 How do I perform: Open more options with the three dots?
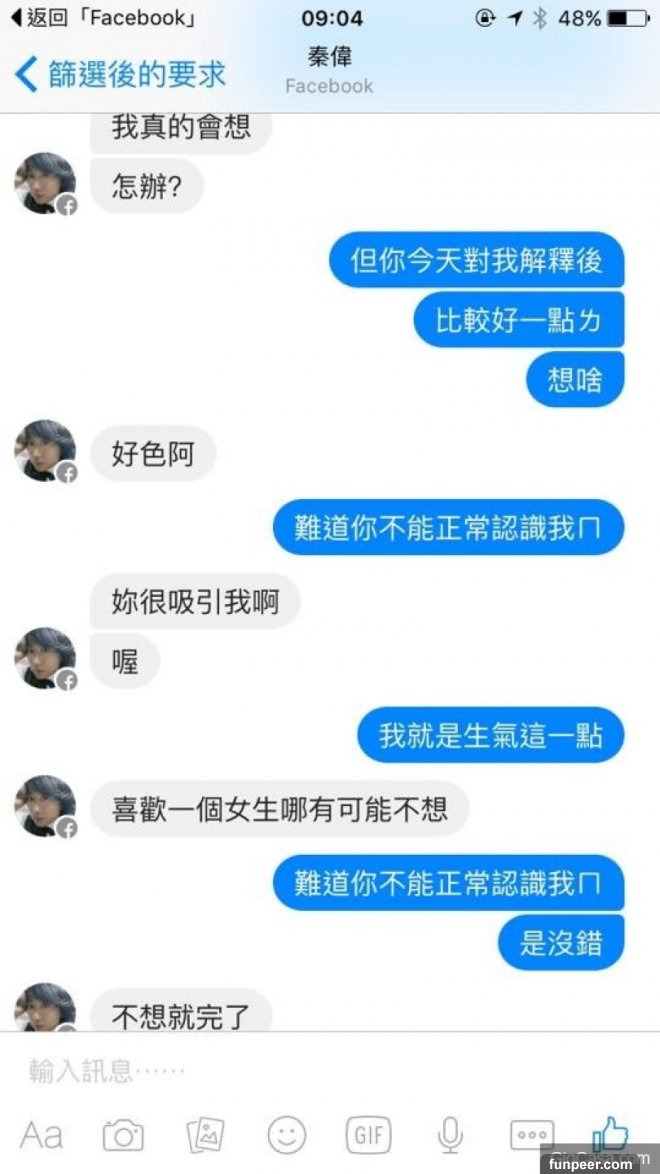(x=532, y=1135)
